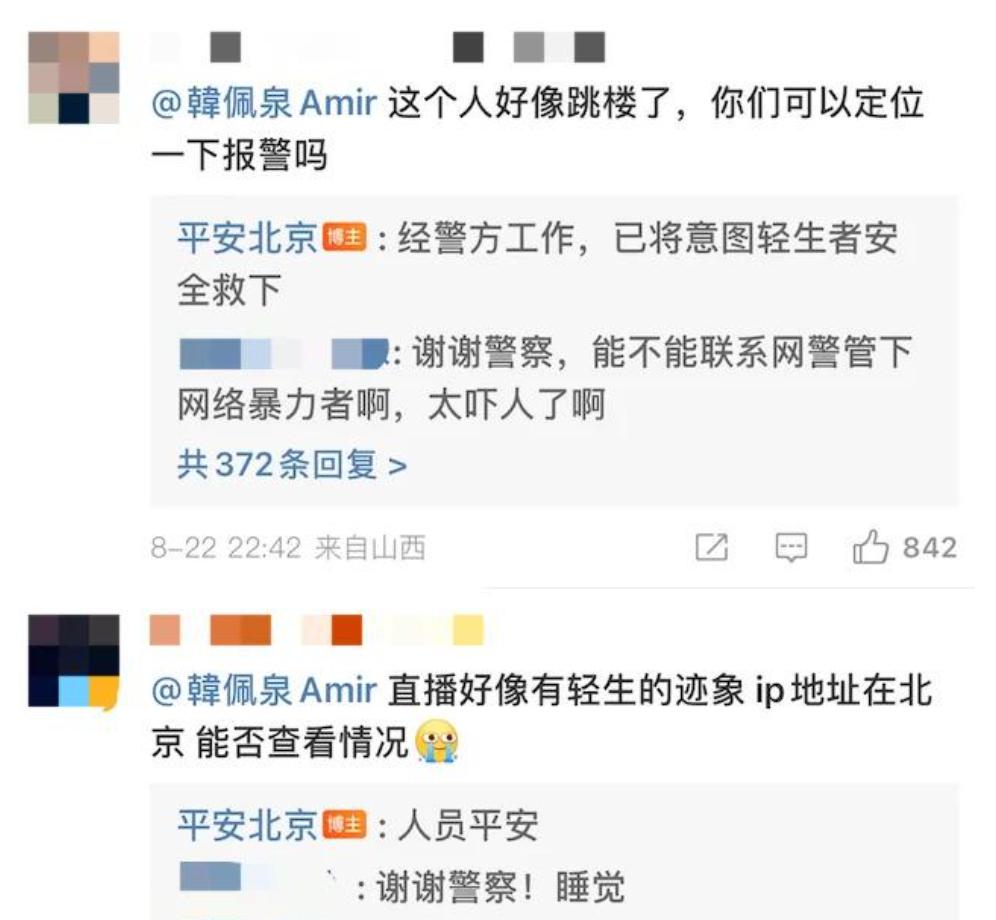
Task: Open avatar of the 直播好像有轻生 comment's author
Action: pyautogui.click(x=74, y=661)
